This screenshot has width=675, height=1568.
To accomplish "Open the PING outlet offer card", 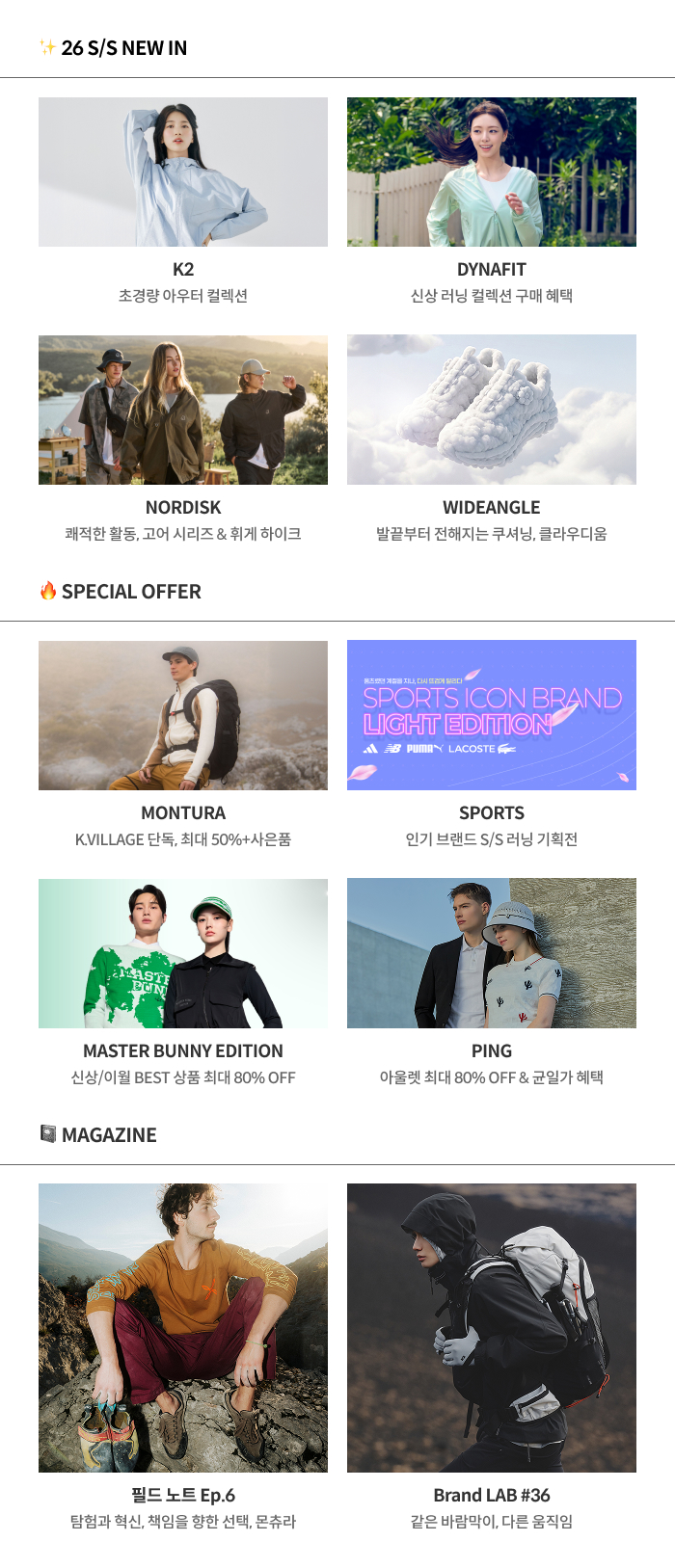I will point(492,953).
